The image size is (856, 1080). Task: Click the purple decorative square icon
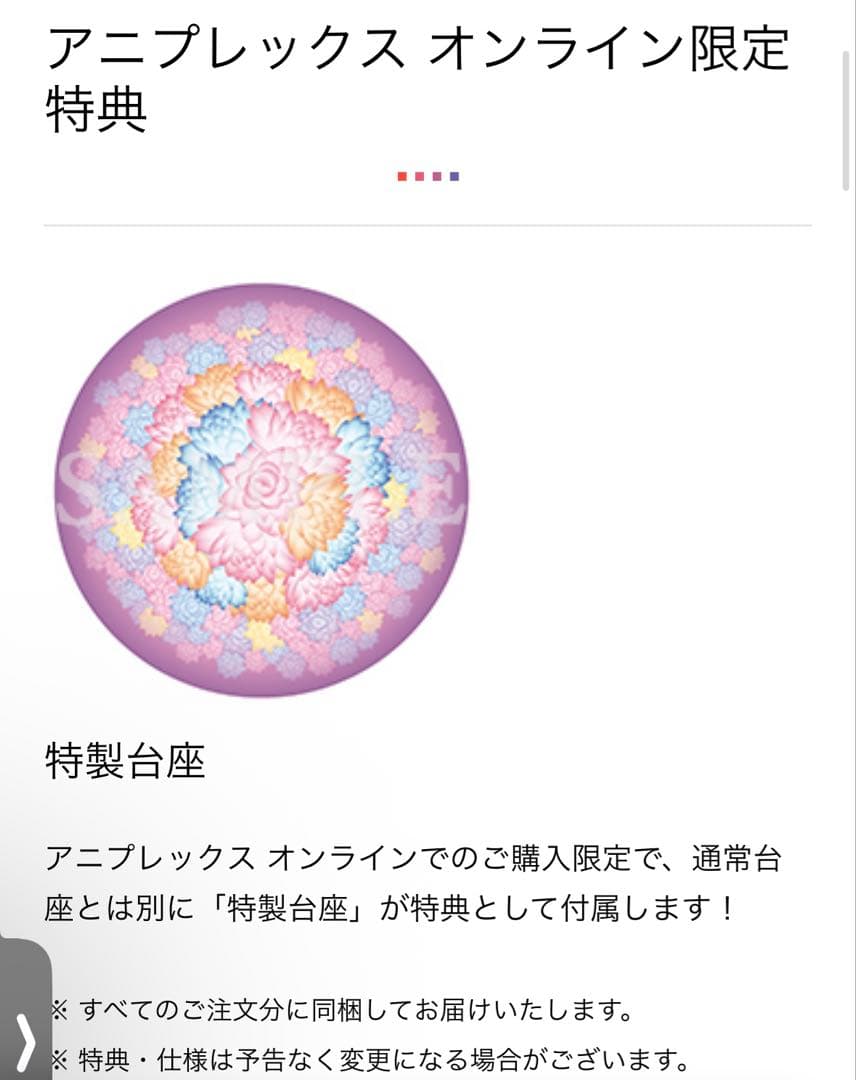click(x=436, y=176)
